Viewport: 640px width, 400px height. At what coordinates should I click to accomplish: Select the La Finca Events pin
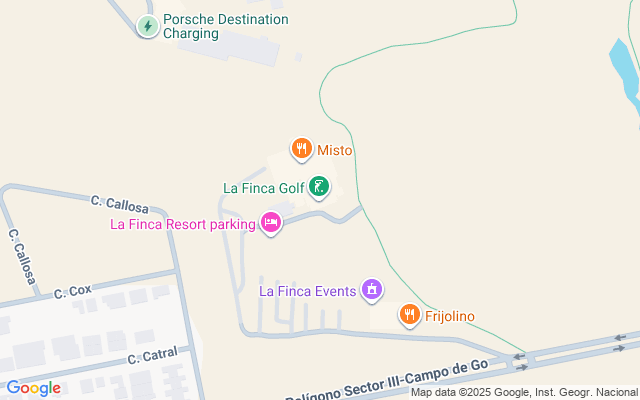click(372, 290)
